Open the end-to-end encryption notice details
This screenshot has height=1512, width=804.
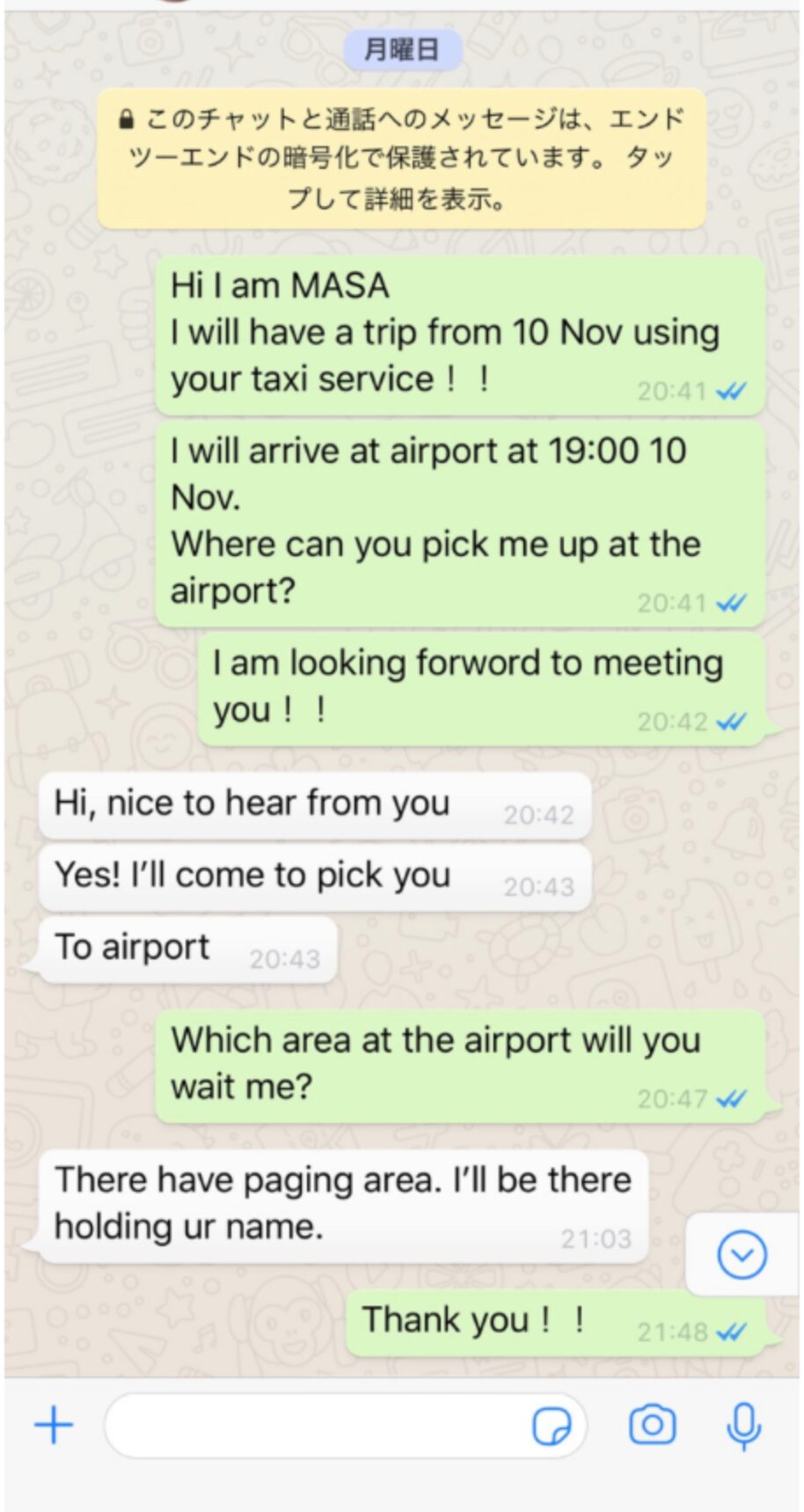pos(401,158)
